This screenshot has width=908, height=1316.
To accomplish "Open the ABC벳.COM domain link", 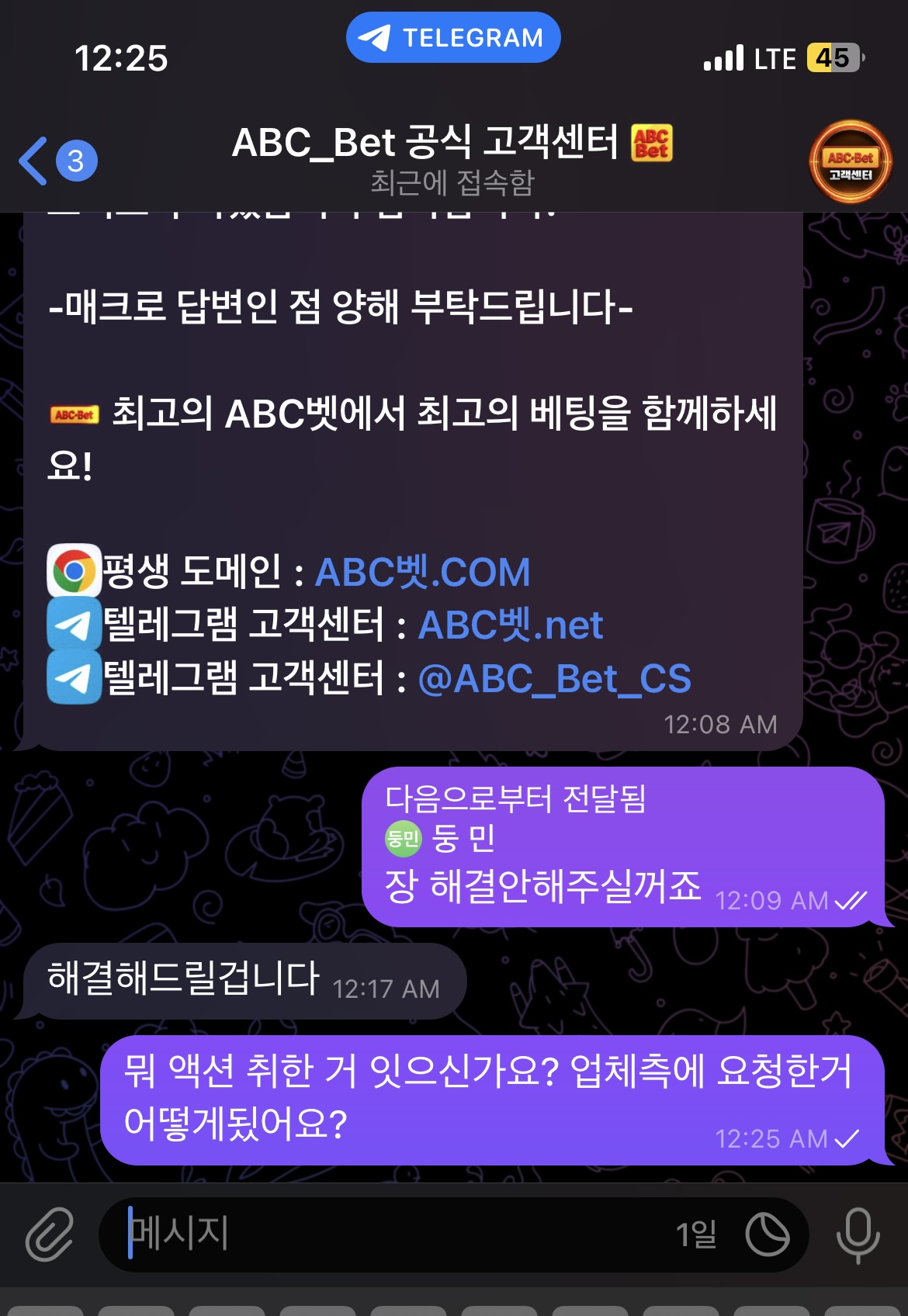I will [422, 573].
